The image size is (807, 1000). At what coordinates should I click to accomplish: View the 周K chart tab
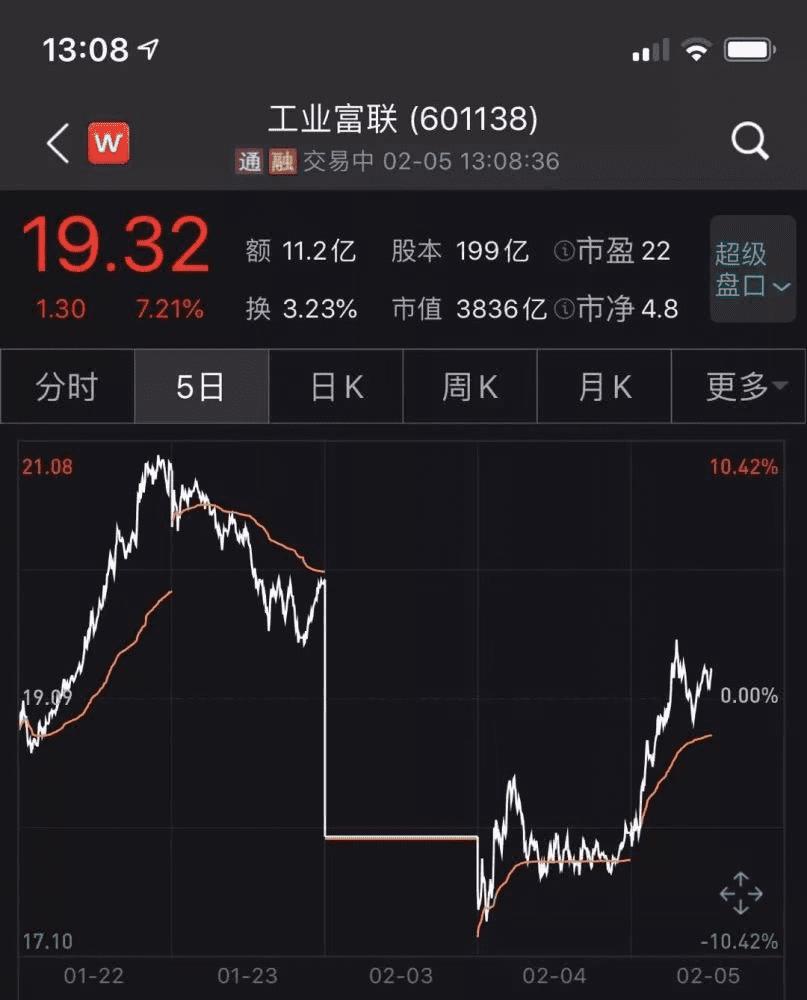click(470, 387)
